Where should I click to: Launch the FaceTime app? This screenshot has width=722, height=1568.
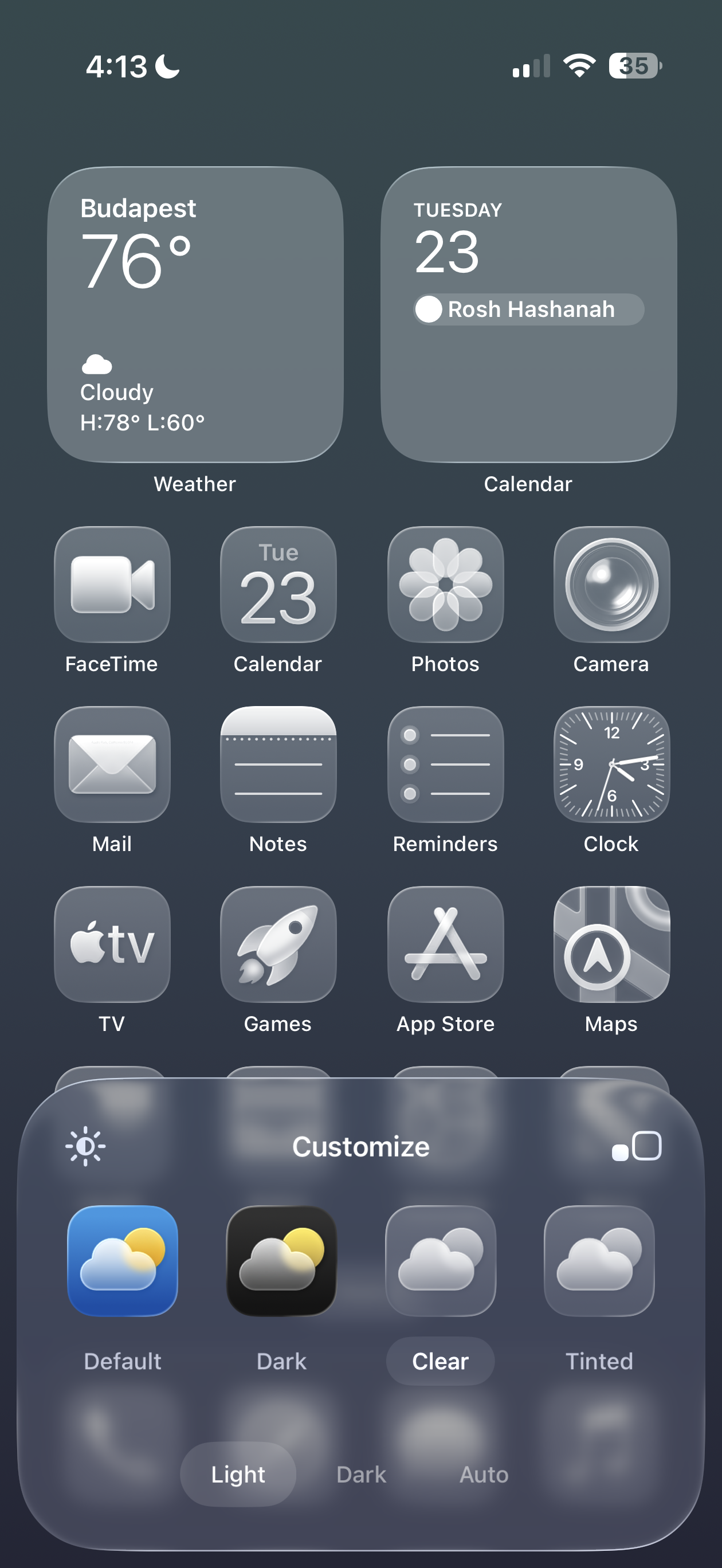(112, 585)
